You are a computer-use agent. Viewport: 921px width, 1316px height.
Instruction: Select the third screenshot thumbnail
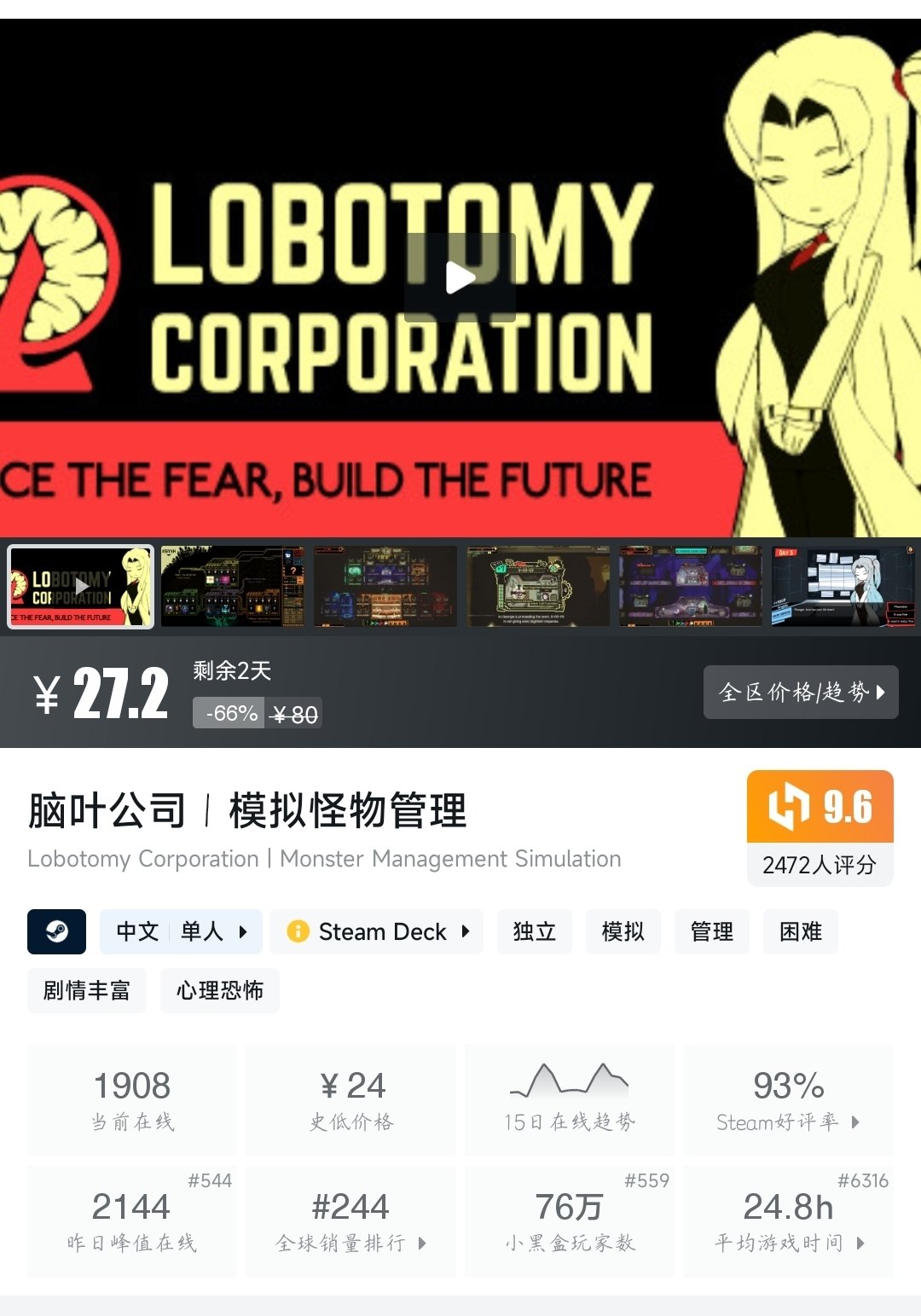coord(385,587)
